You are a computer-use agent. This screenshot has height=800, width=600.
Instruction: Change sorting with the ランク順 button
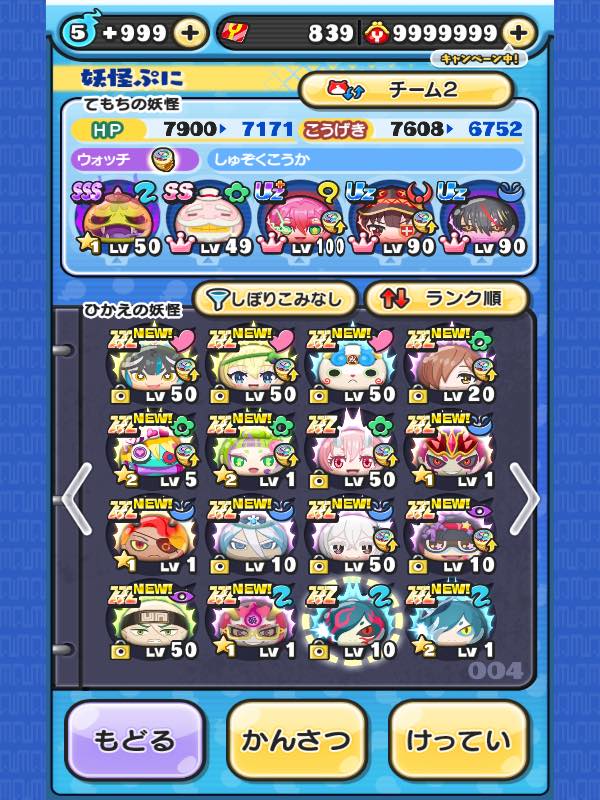click(445, 298)
